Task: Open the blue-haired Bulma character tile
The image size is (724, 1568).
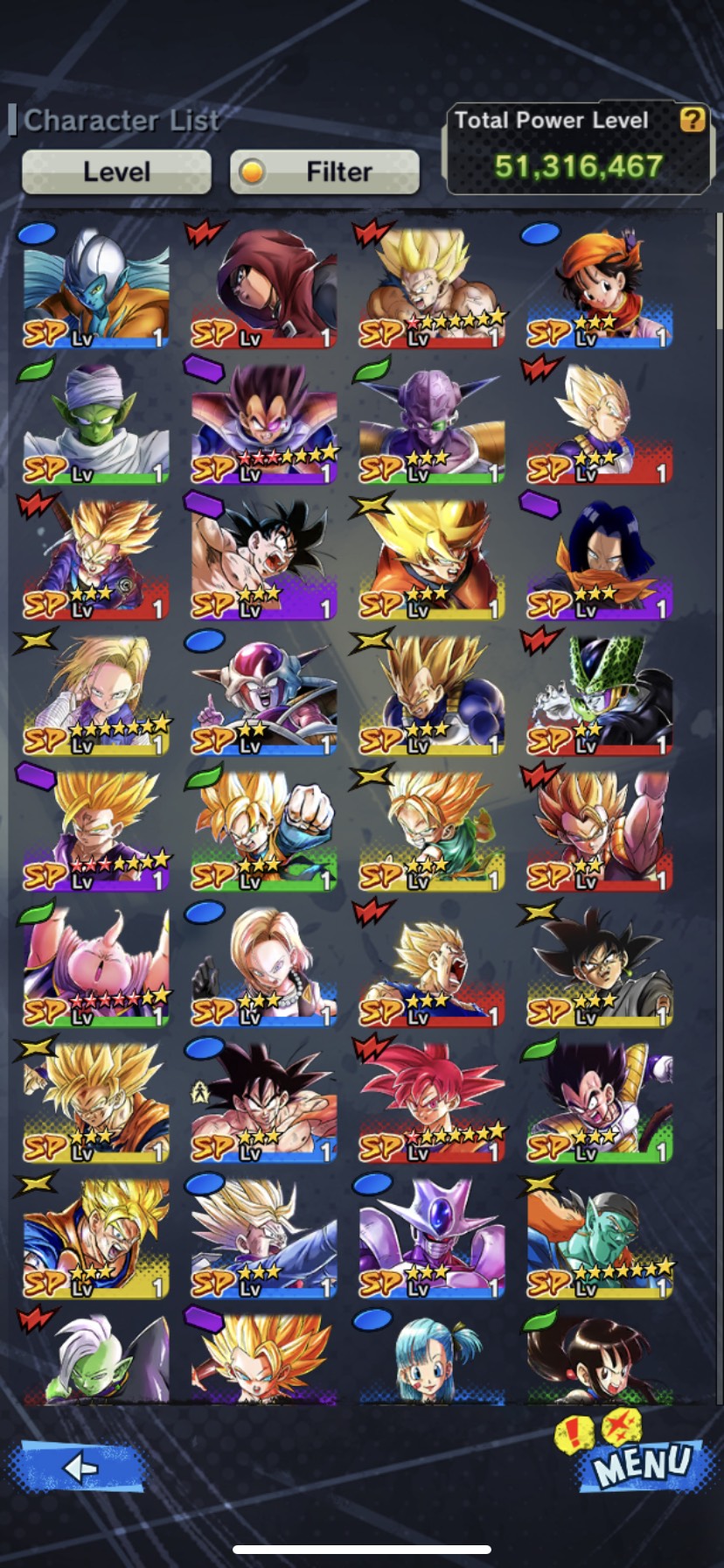Action: point(432,1359)
